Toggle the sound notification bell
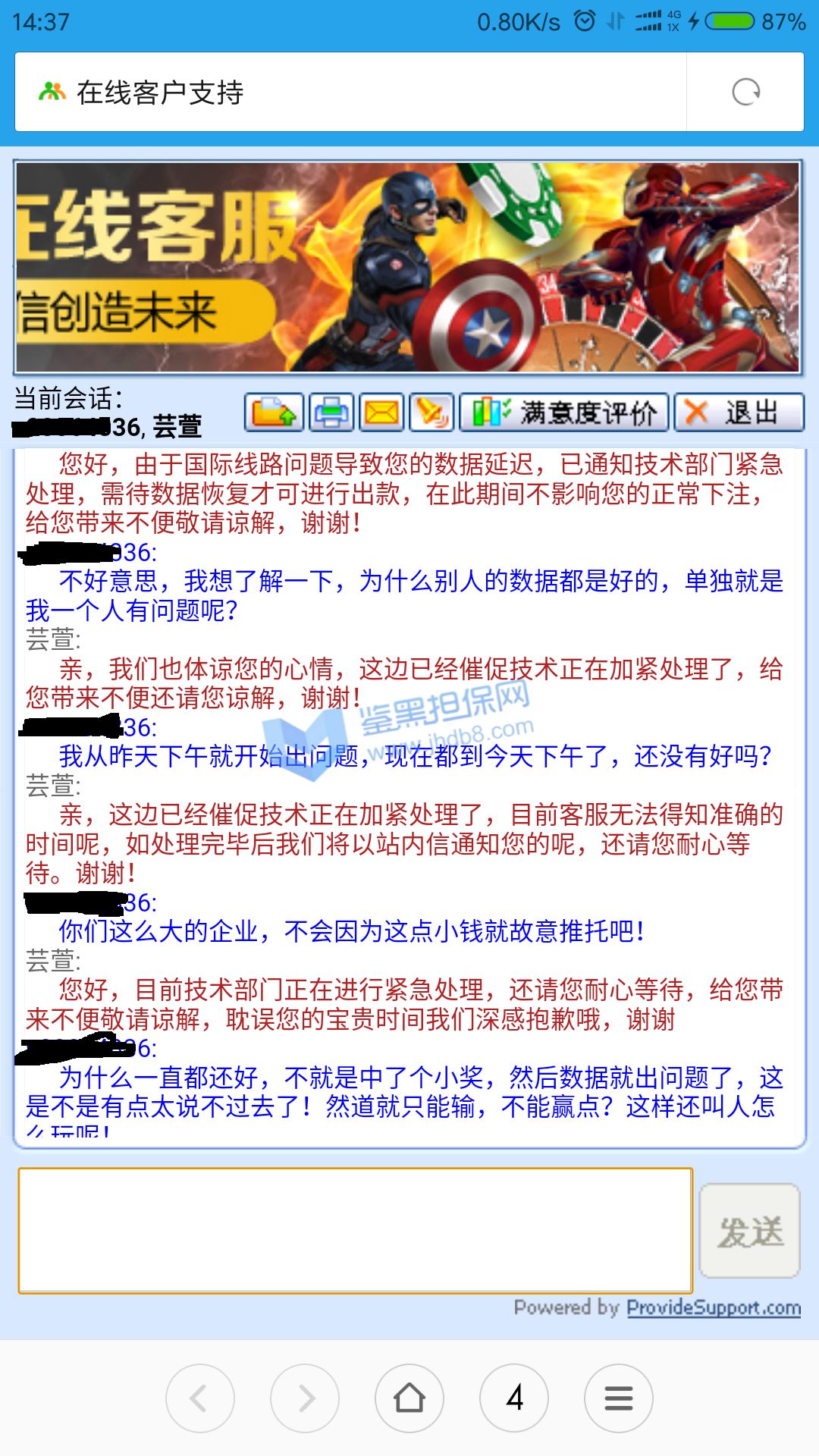The width and height of the screenshot is (819, 1456). [432, 413]
